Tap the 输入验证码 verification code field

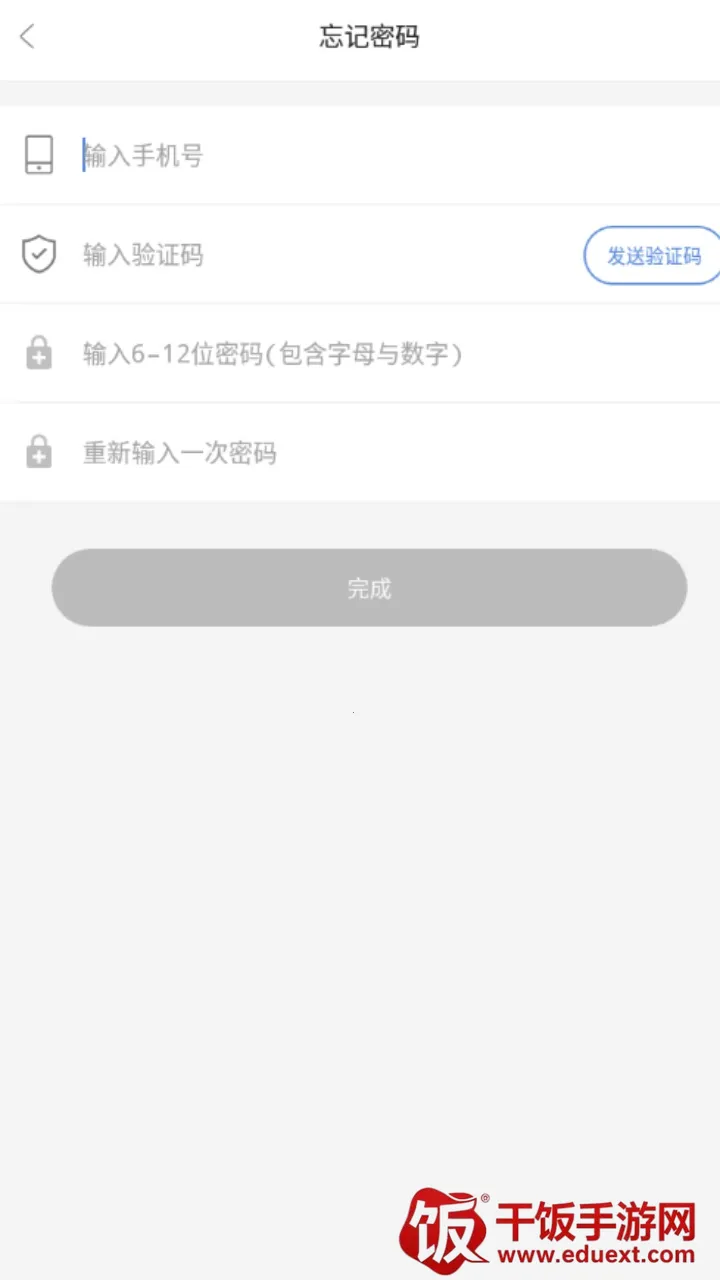point(300,255)
